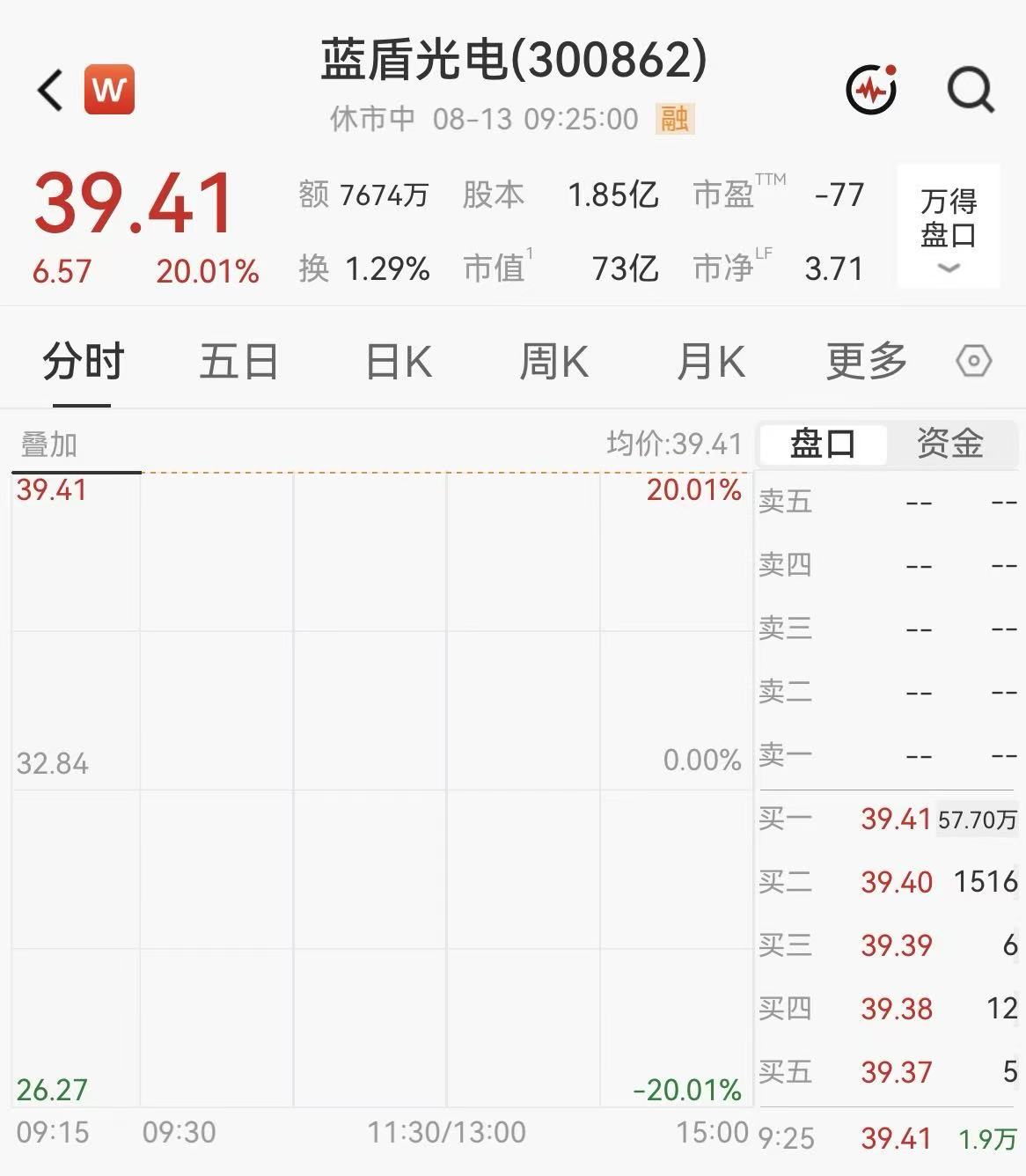Open the 更多 chart options
This screenshot has height=1176, width=1026.
867,362
